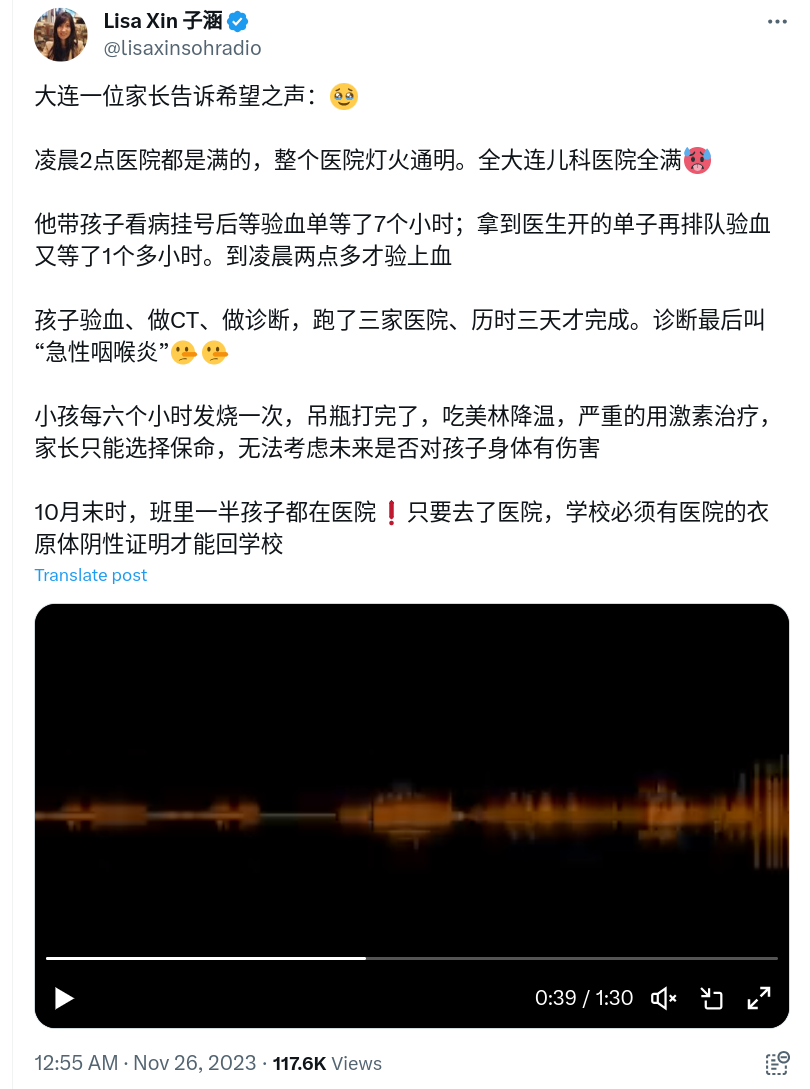Open the @lisaxinsohradio handle
Screen dimensions: 810x1089
[x=182, y=48]
